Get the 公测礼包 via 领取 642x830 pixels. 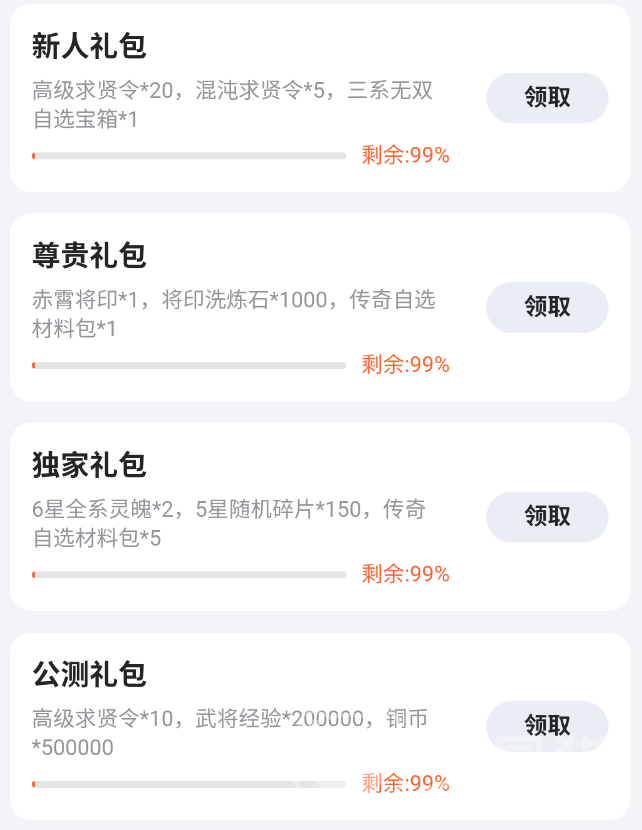[x=547, y=725]
